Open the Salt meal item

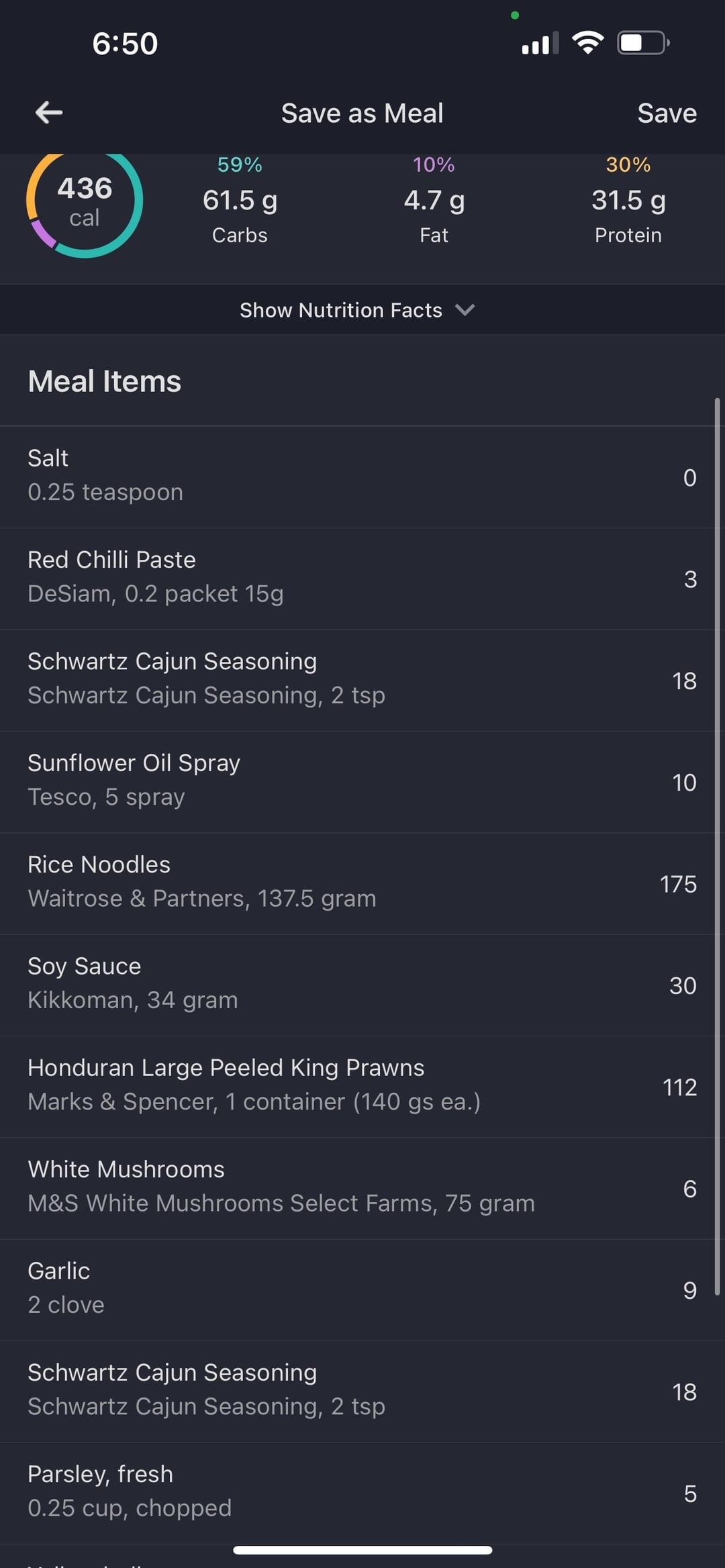coord(357,477)
